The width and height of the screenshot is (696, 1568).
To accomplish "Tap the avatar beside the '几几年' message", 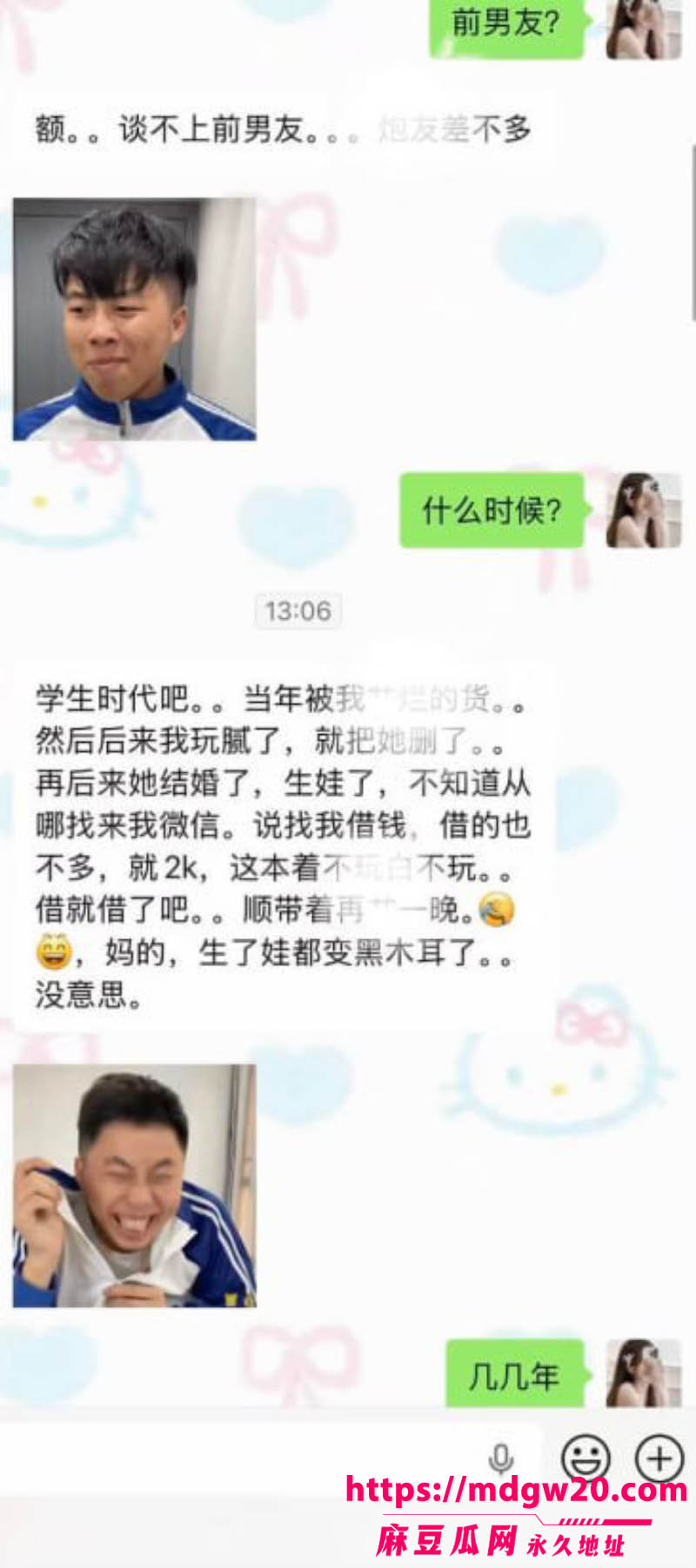I will tap(644, 1373).
